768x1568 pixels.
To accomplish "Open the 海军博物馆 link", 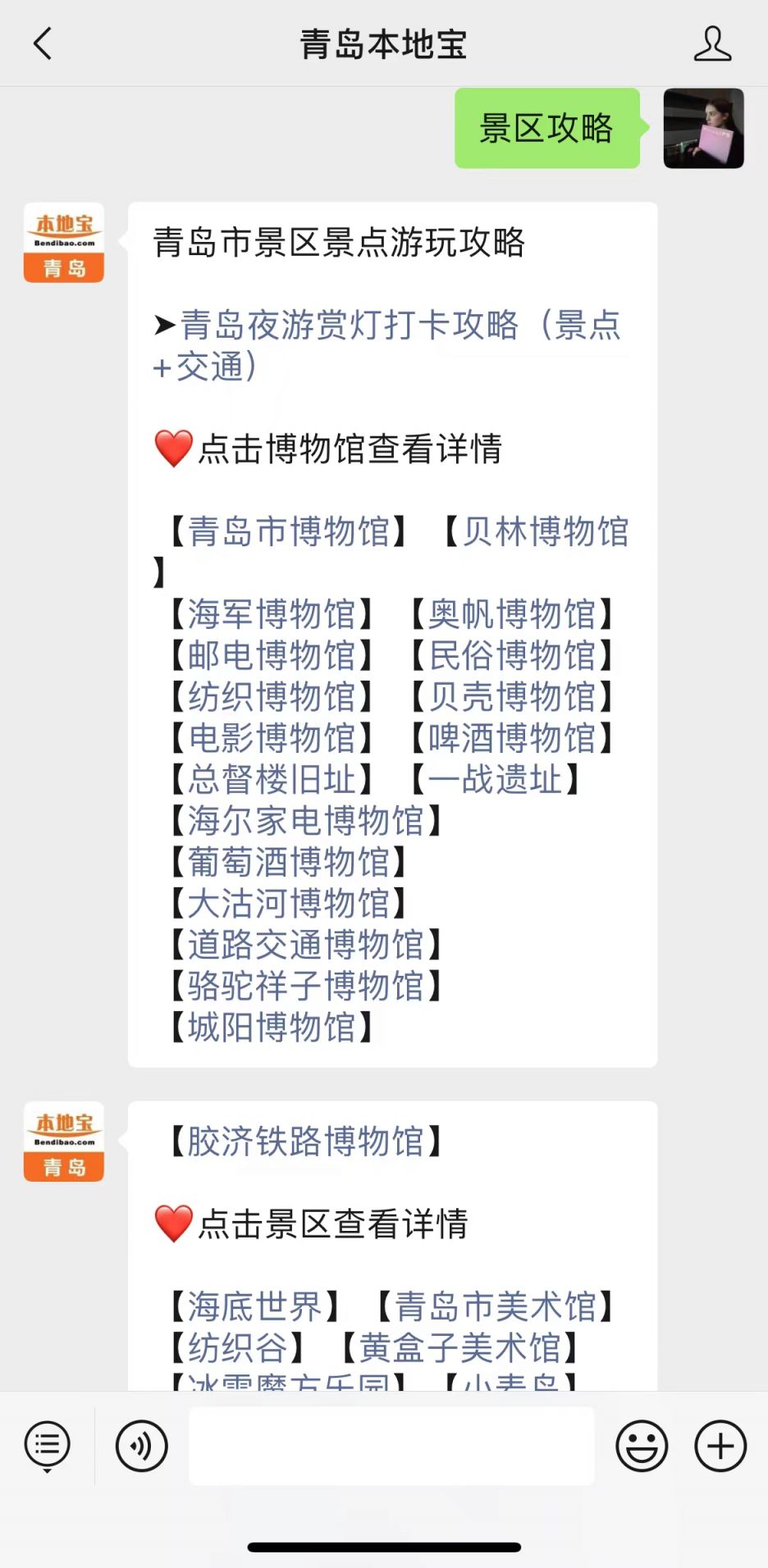I will coord(271,613).
